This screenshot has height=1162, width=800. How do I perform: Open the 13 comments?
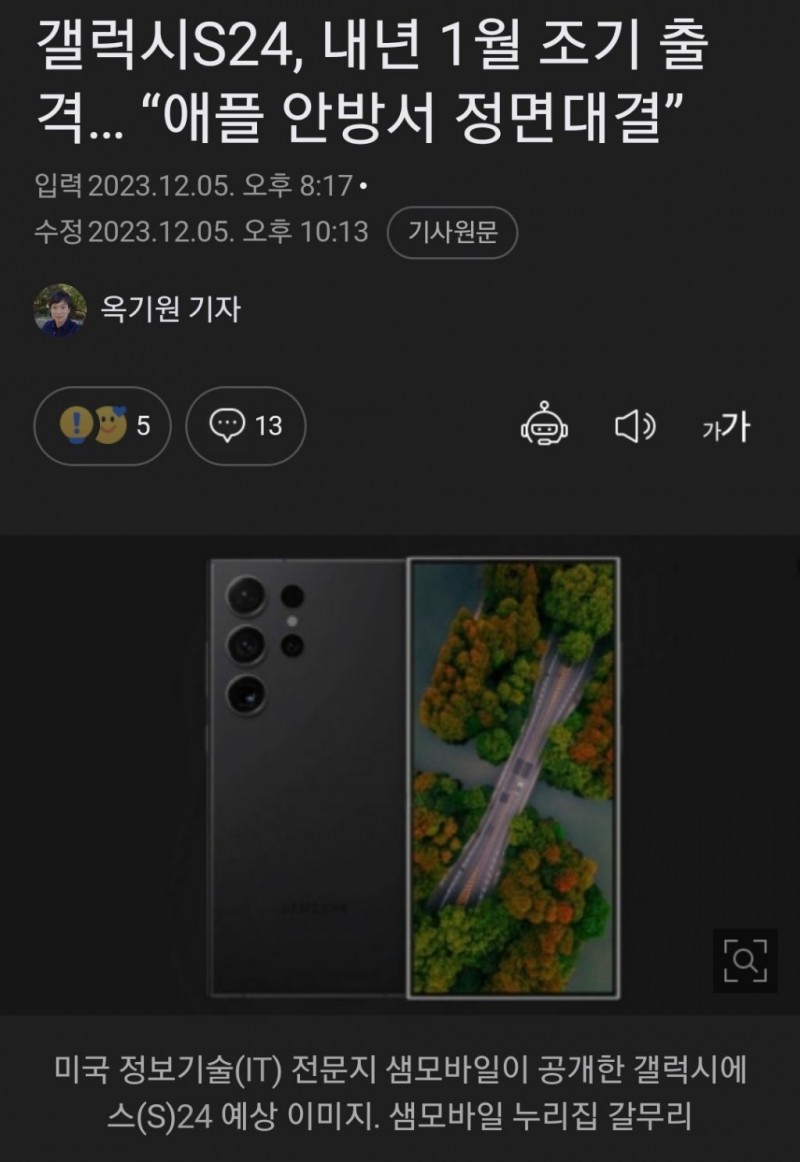tap(246, 426)
